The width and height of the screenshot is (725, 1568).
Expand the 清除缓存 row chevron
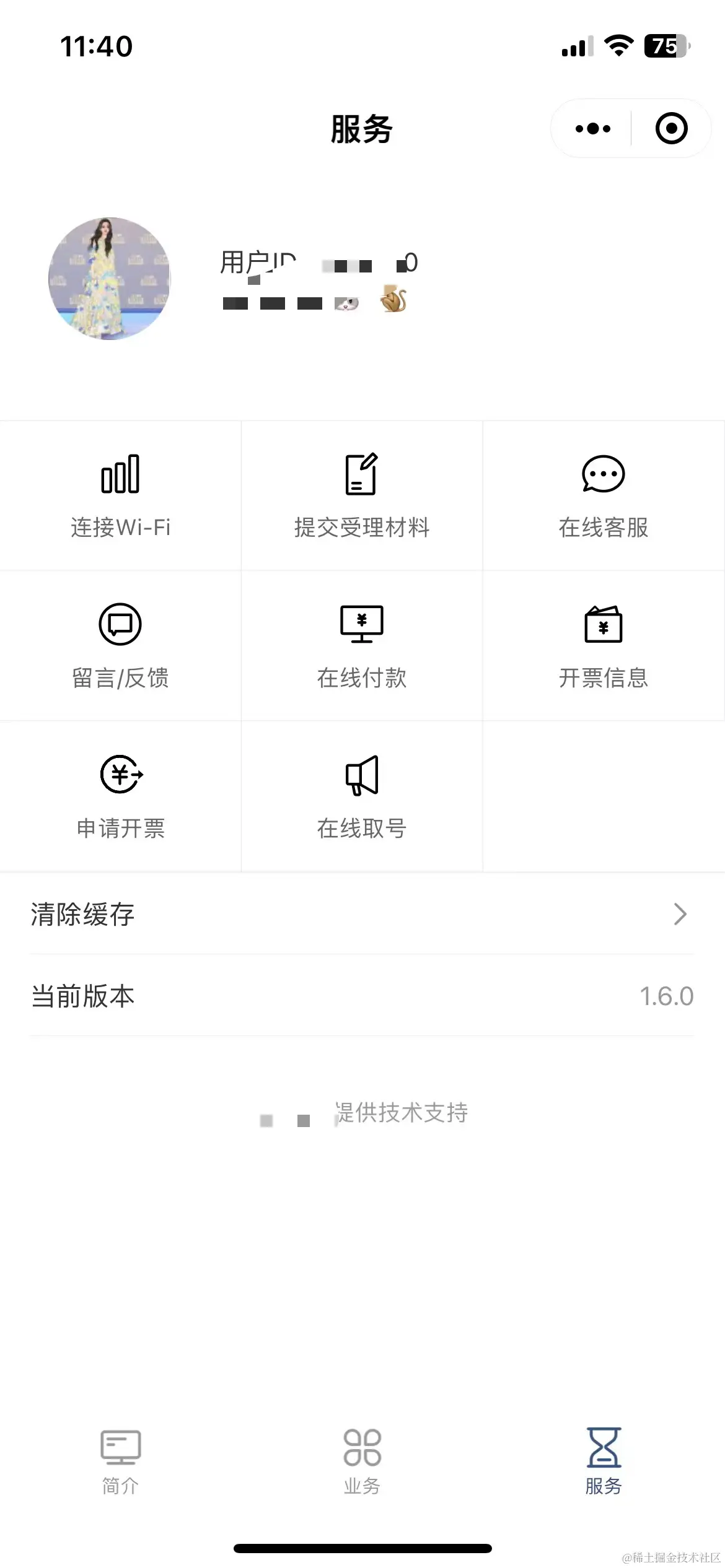pyautogui.click(x=680, y=913)
